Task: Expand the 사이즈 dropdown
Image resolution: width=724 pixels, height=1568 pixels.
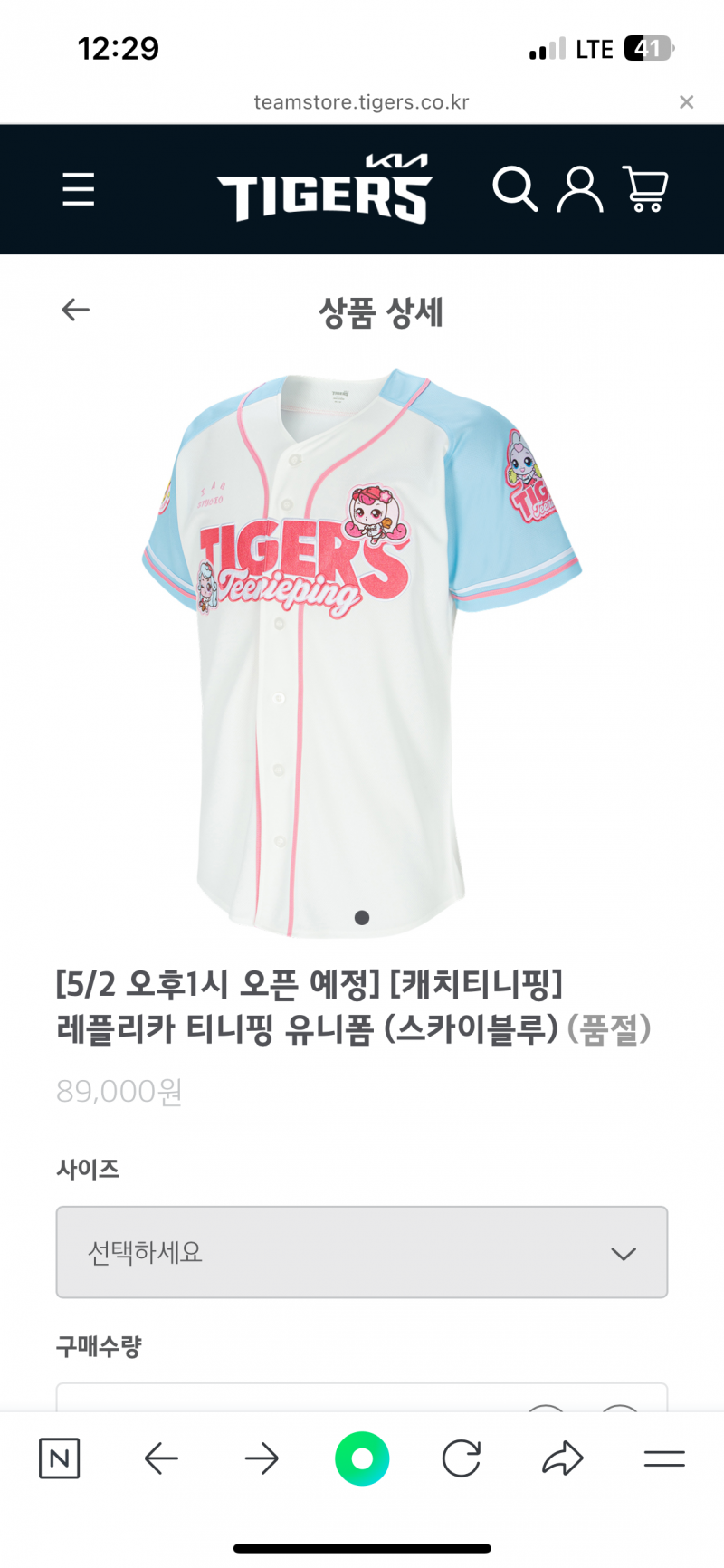Action: click(x=362, y=1252)
